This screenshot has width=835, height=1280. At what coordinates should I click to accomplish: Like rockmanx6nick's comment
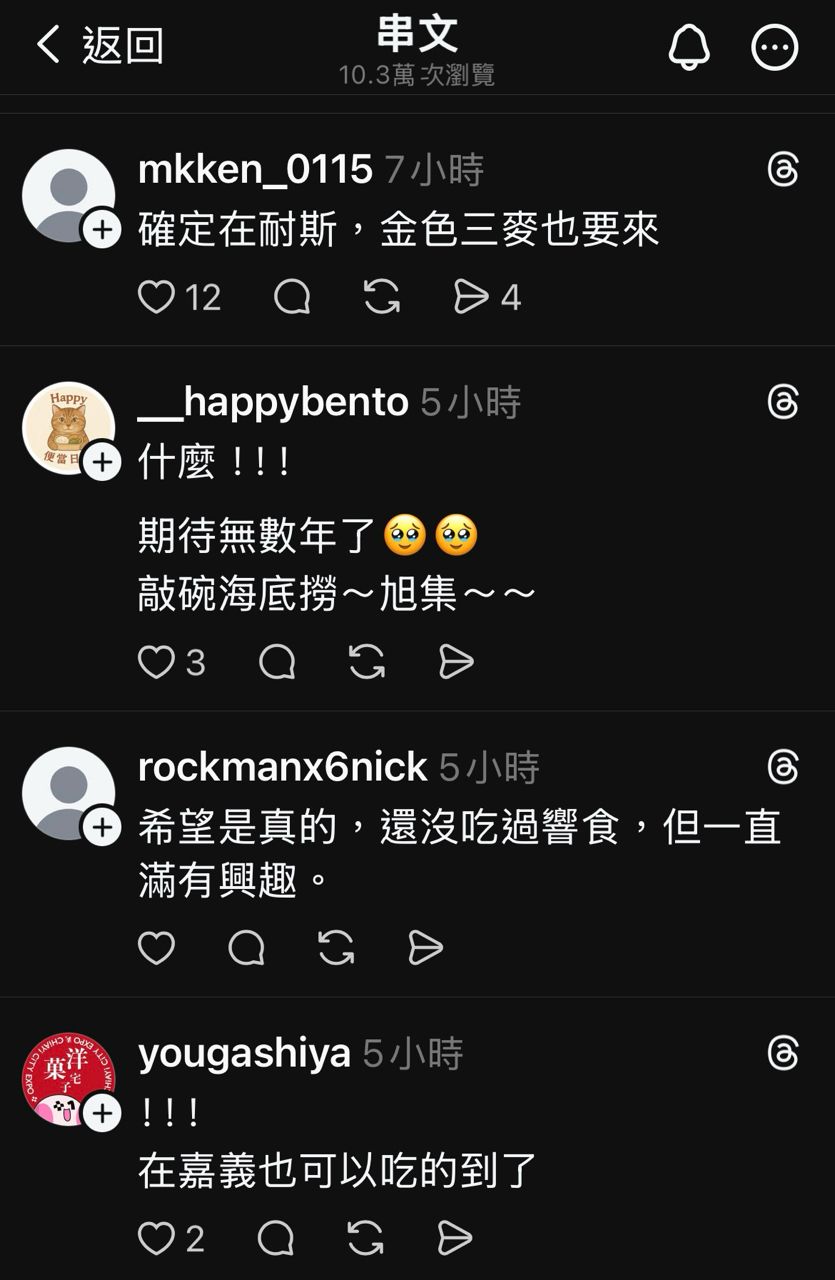[x=156, y=947]
